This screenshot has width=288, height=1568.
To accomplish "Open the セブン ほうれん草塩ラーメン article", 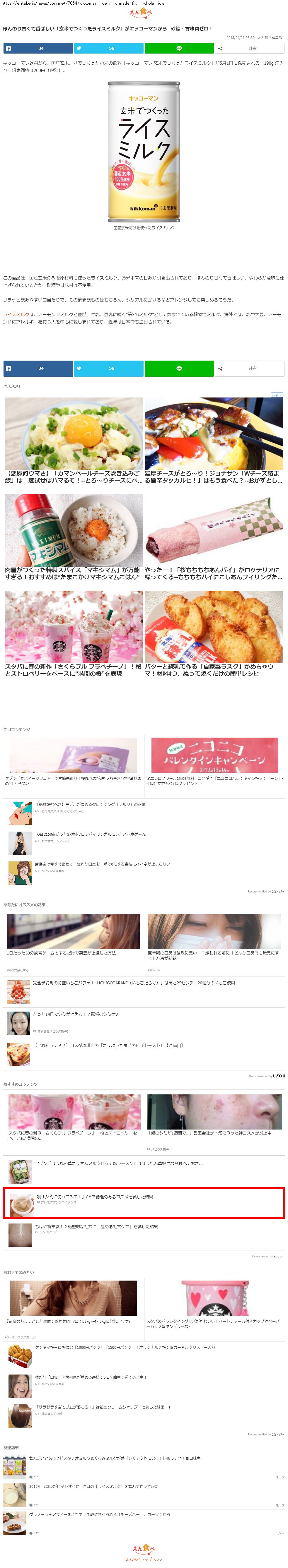I will pyautogui.click(x=119, y=1163).
